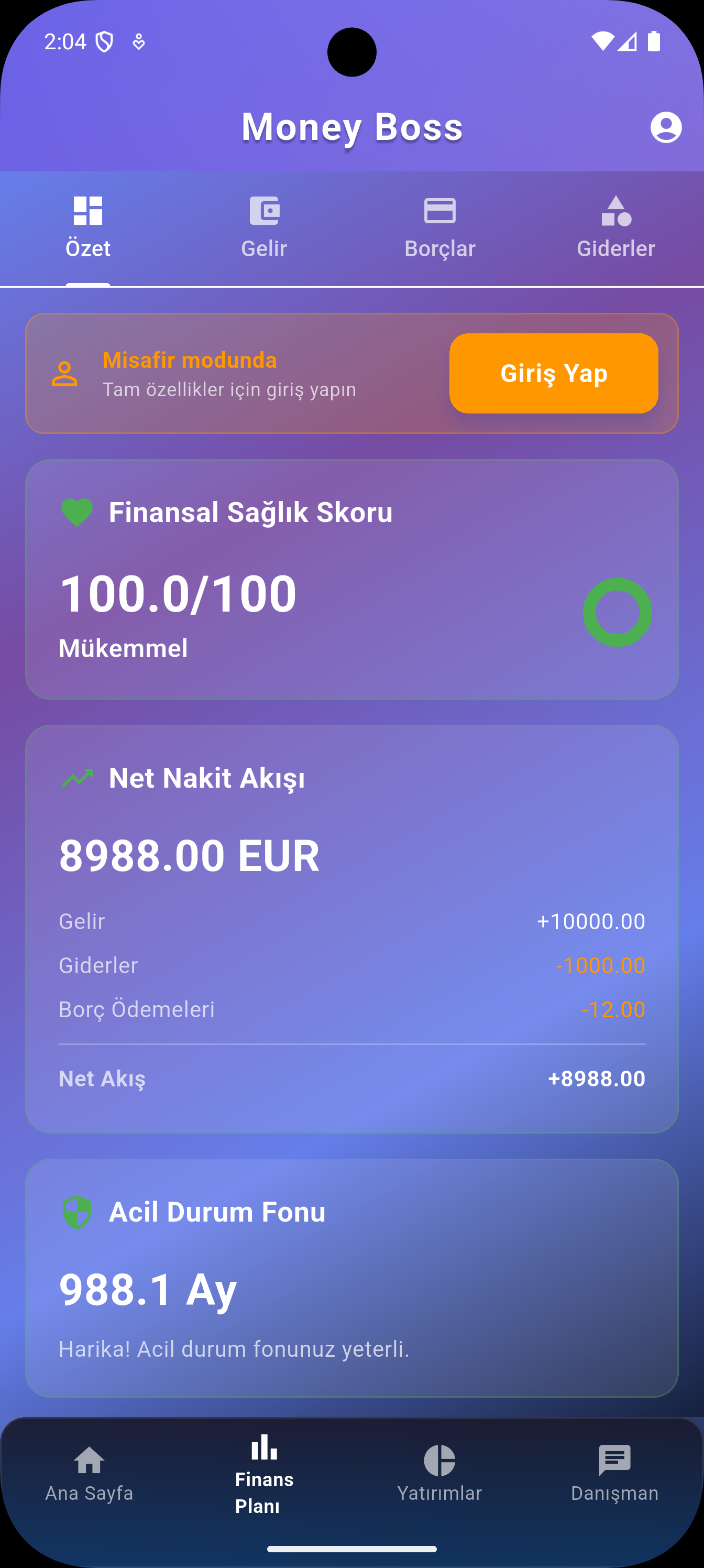Open the Danışman chat tab

point(614,1474)
